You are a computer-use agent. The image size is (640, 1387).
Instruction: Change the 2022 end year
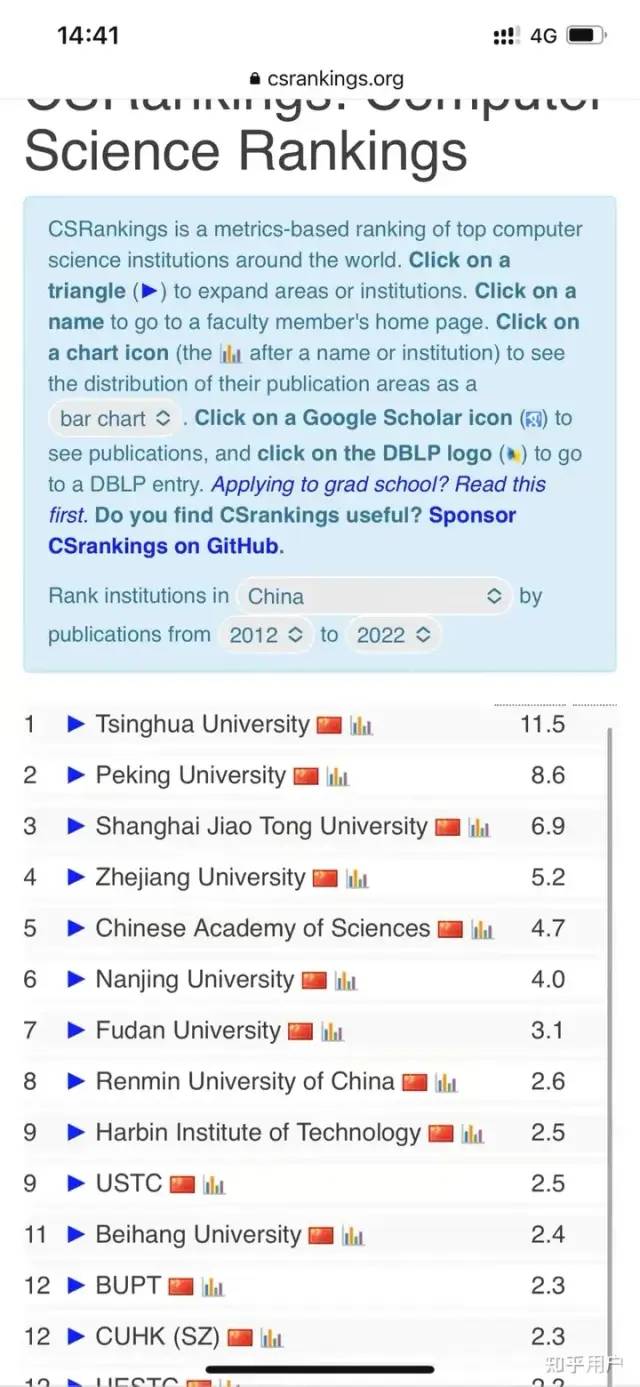click(393, 635)
